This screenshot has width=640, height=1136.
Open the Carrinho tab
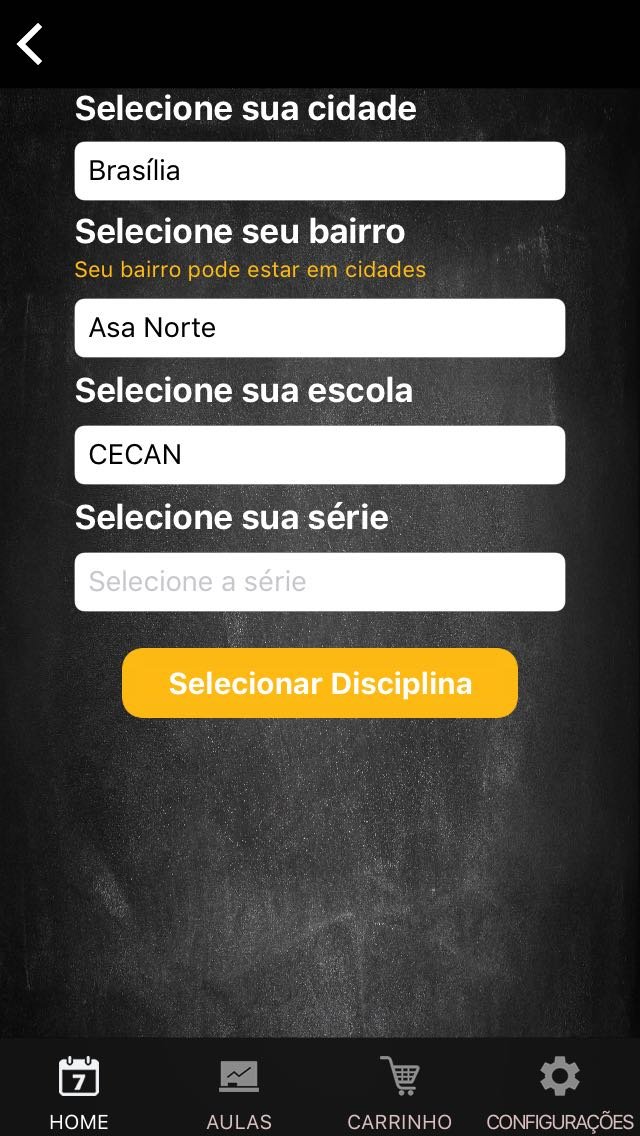pos(399,1092)
